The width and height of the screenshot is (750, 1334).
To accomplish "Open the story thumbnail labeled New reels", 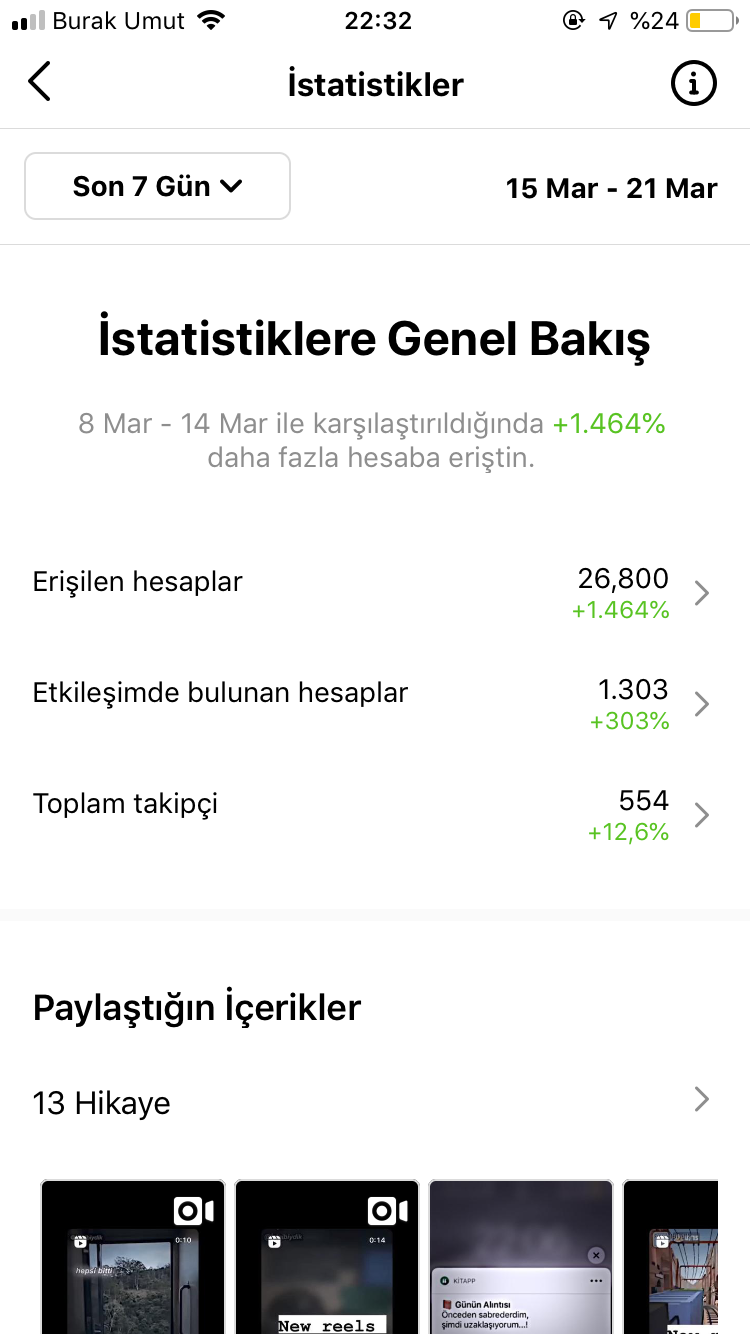I will point(327,1257).
